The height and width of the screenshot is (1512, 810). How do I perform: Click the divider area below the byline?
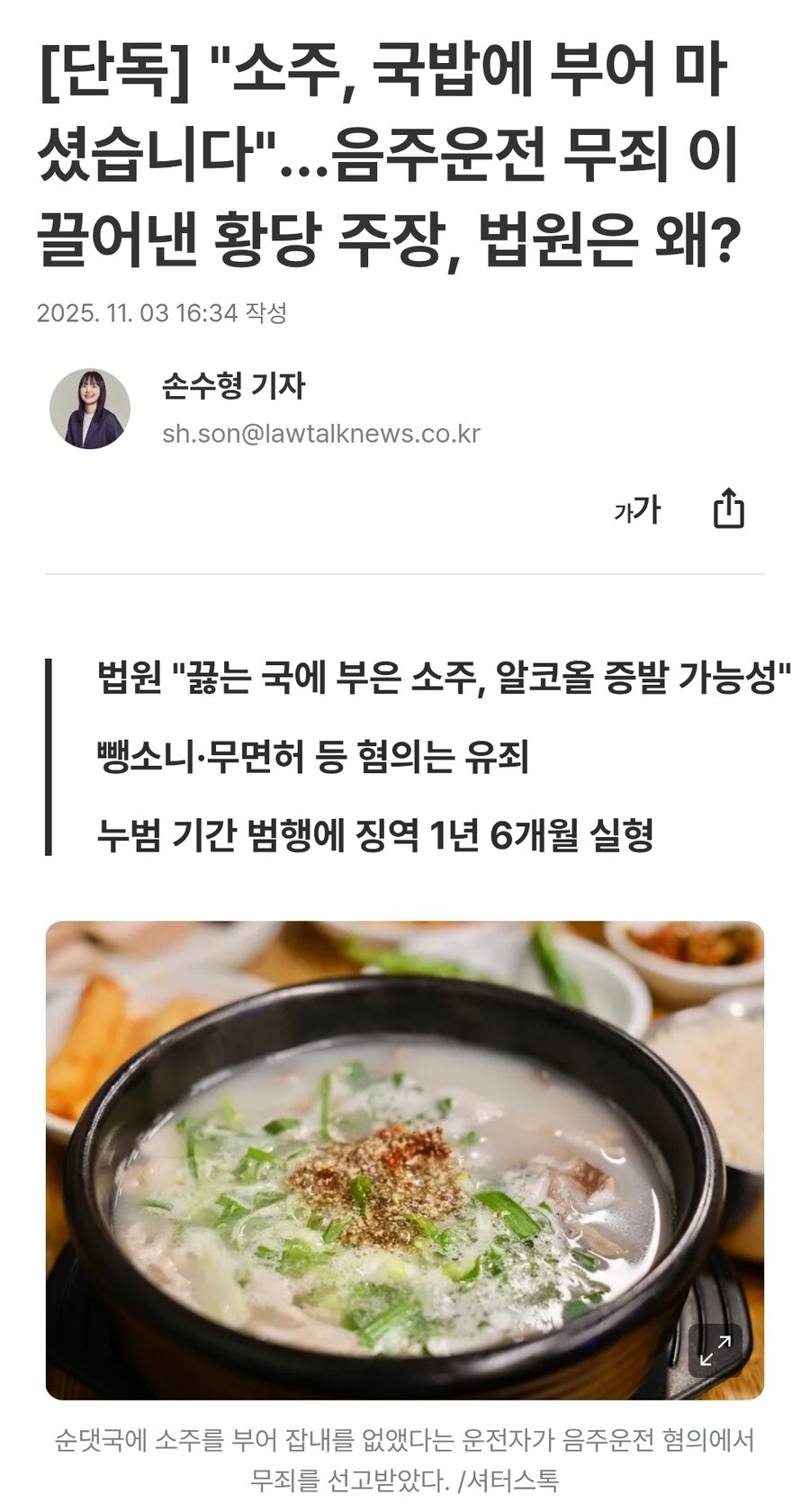point(405,574)
